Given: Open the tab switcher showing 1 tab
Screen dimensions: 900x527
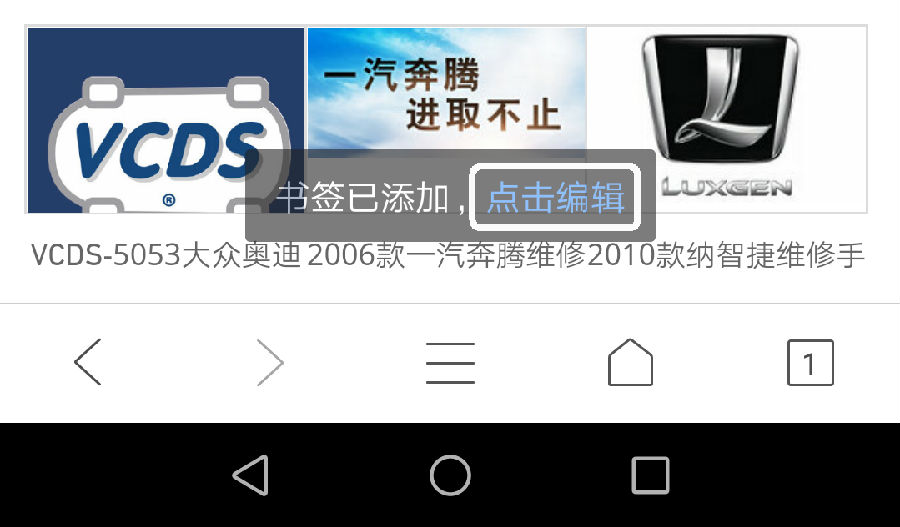Looking at the screenshot, I should coord(810,362).
